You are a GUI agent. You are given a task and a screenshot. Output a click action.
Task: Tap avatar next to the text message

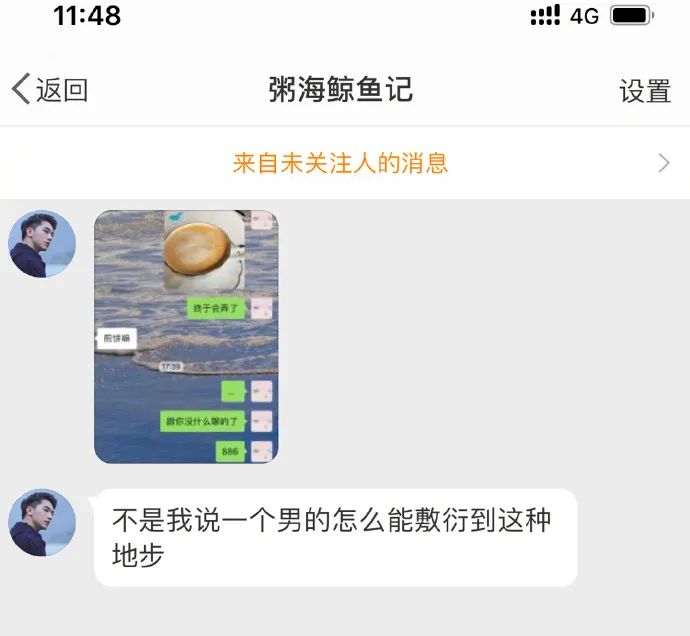(41, 522)
